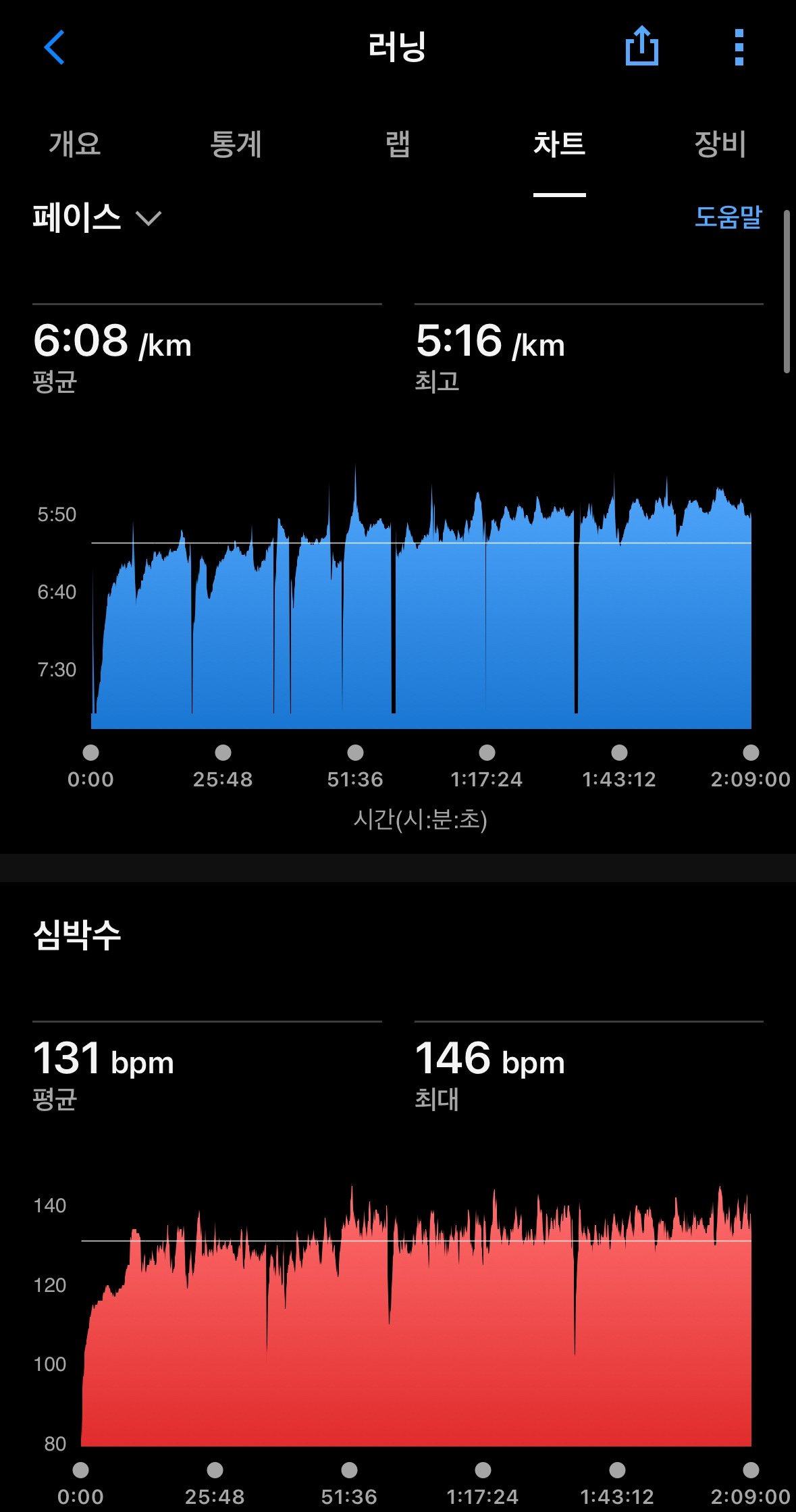Viewport: 796px width, 1512px height.
Task: Open the three-dot overflow menu
Action: click(739, 47)
